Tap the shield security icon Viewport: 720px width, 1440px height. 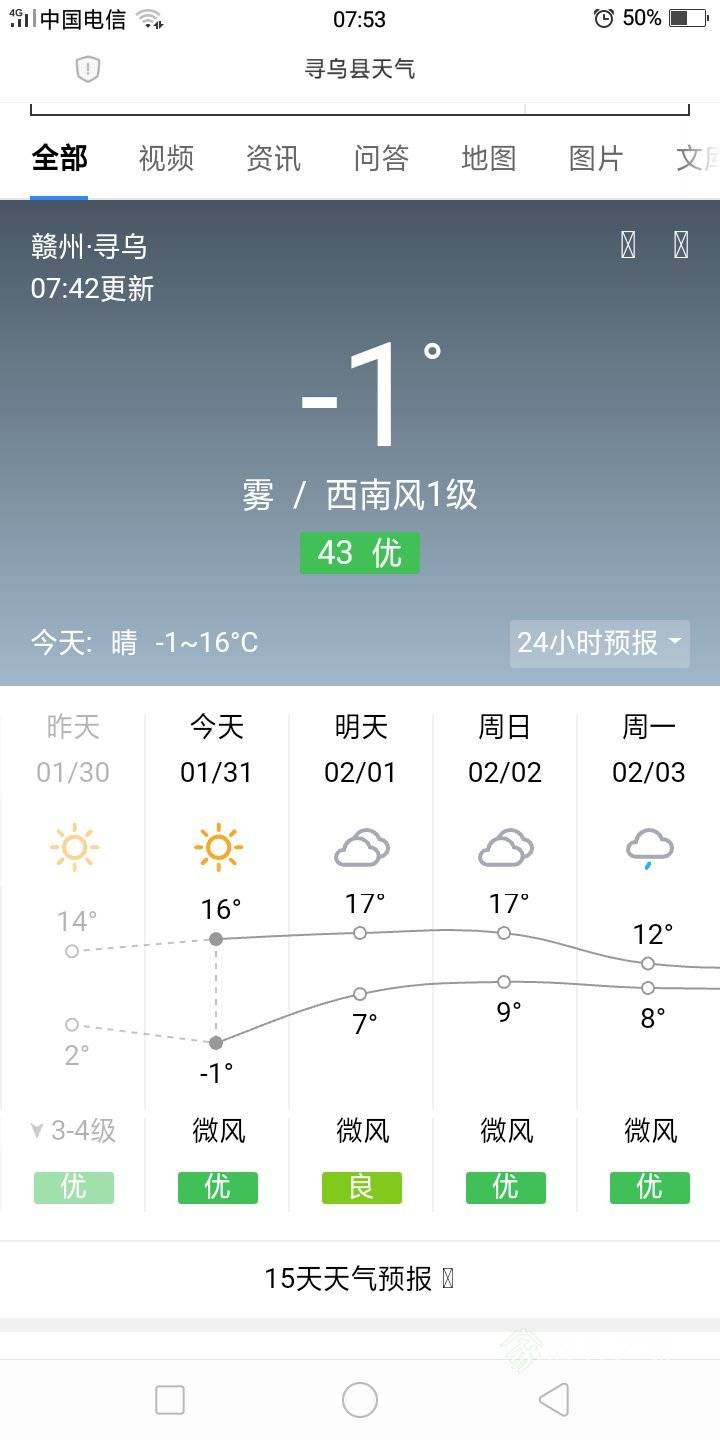pos(88,69)
